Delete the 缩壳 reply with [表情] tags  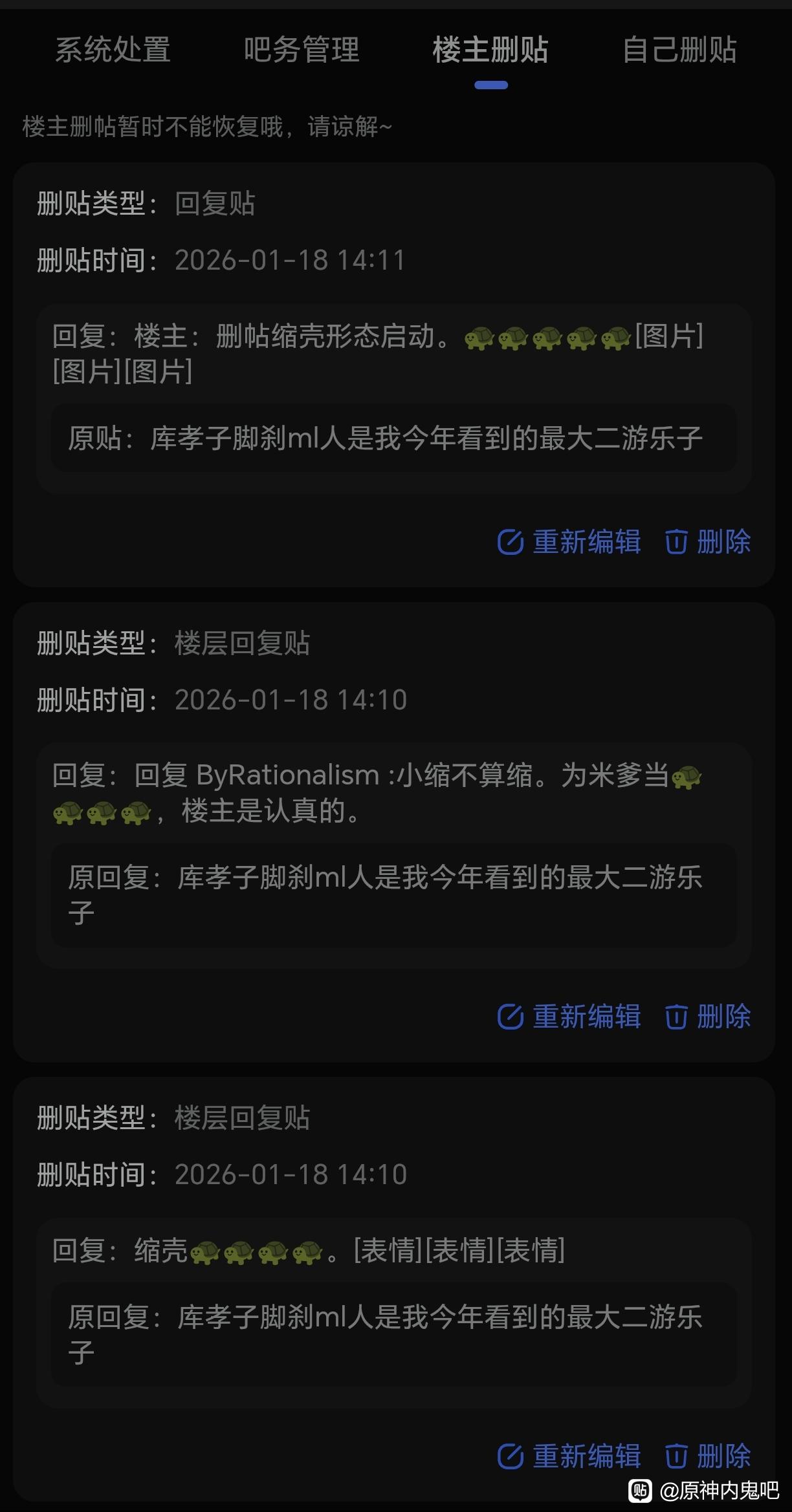tap(709, 1456)
